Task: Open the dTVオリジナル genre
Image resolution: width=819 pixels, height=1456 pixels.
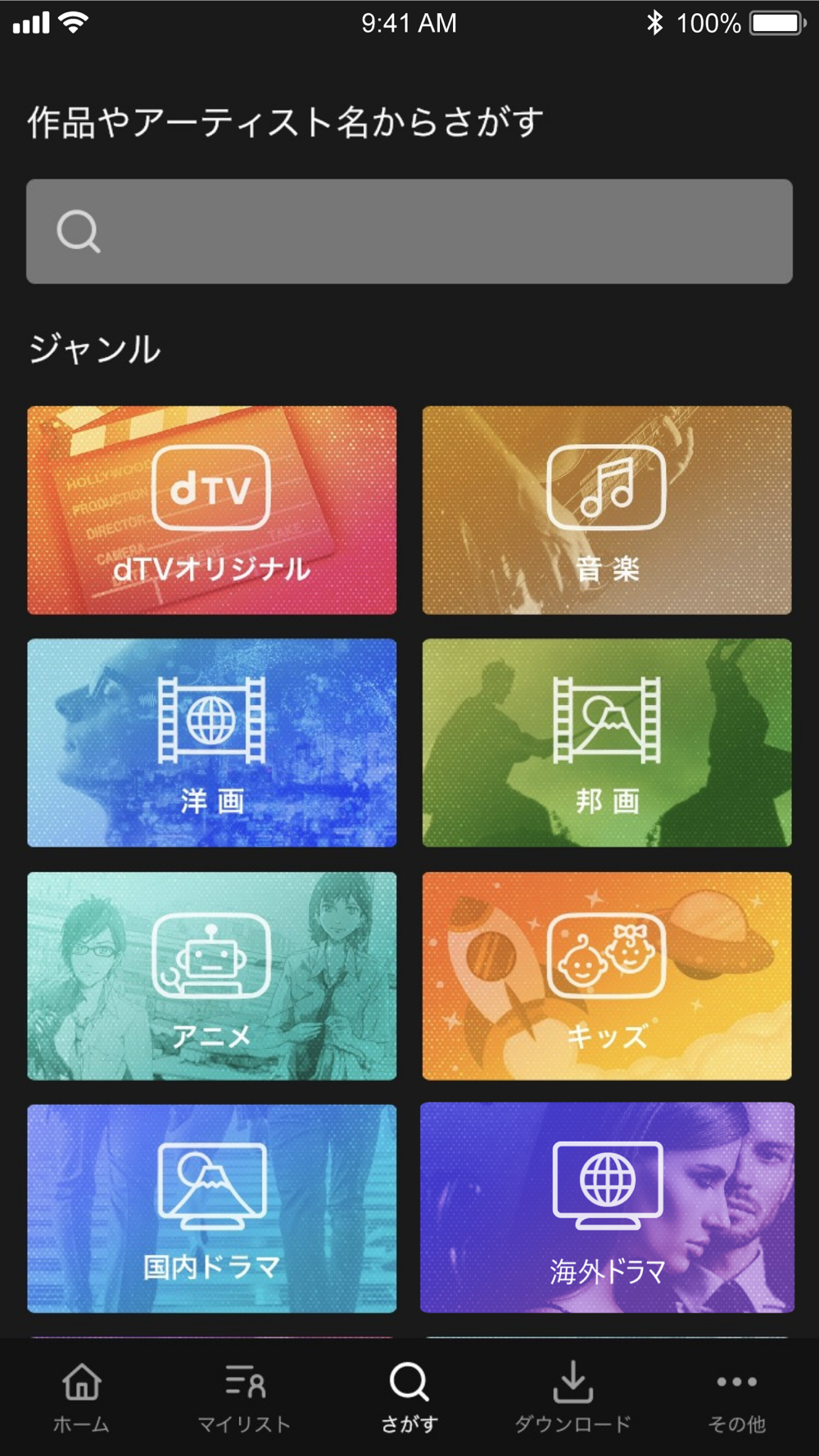Action: tap(211, 510)
